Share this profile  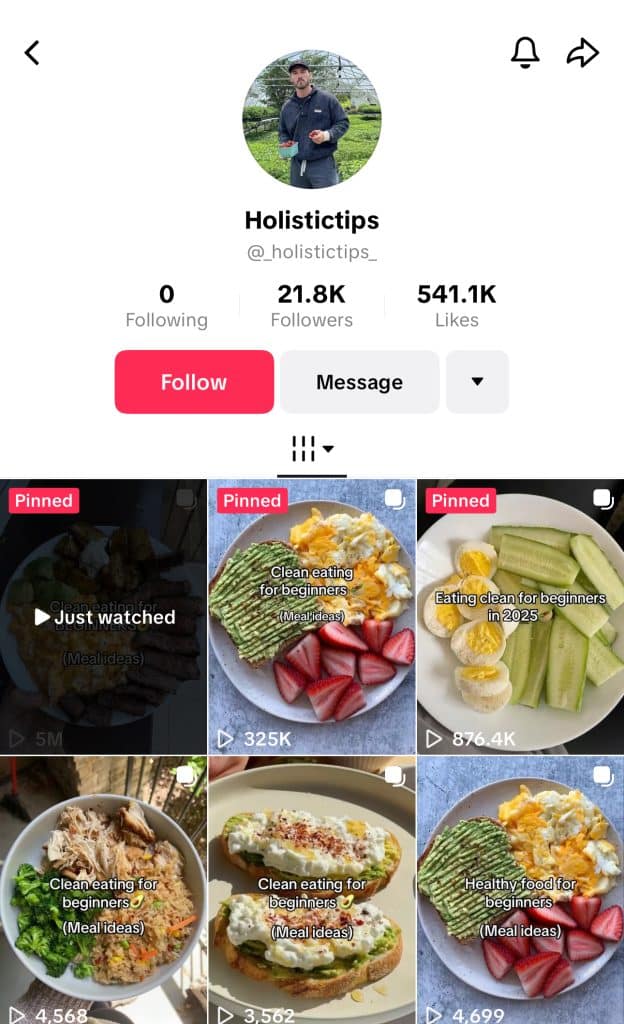582,53
